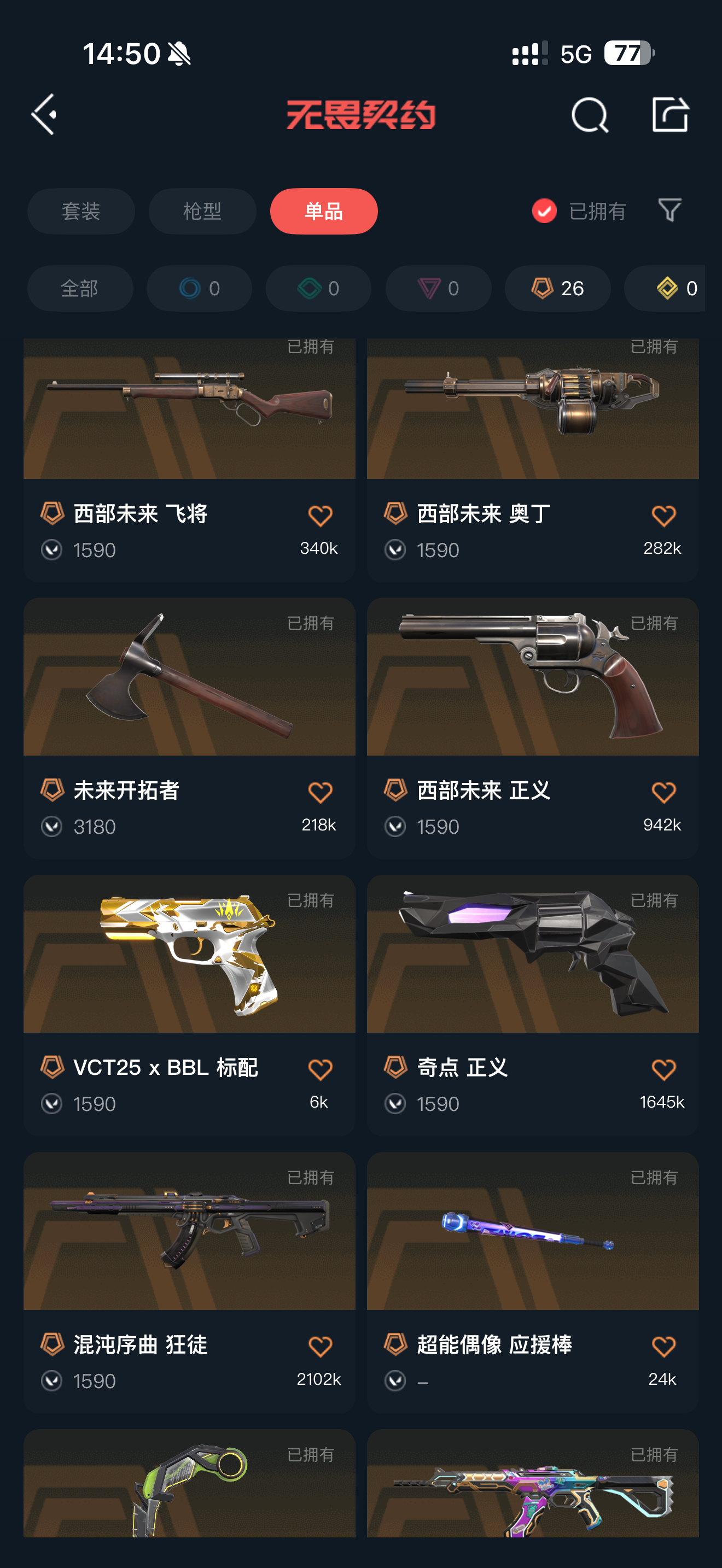The height and width of the screenshot is (1568, 722).
Task: Open the search icon
Action: tap(589, 114)
